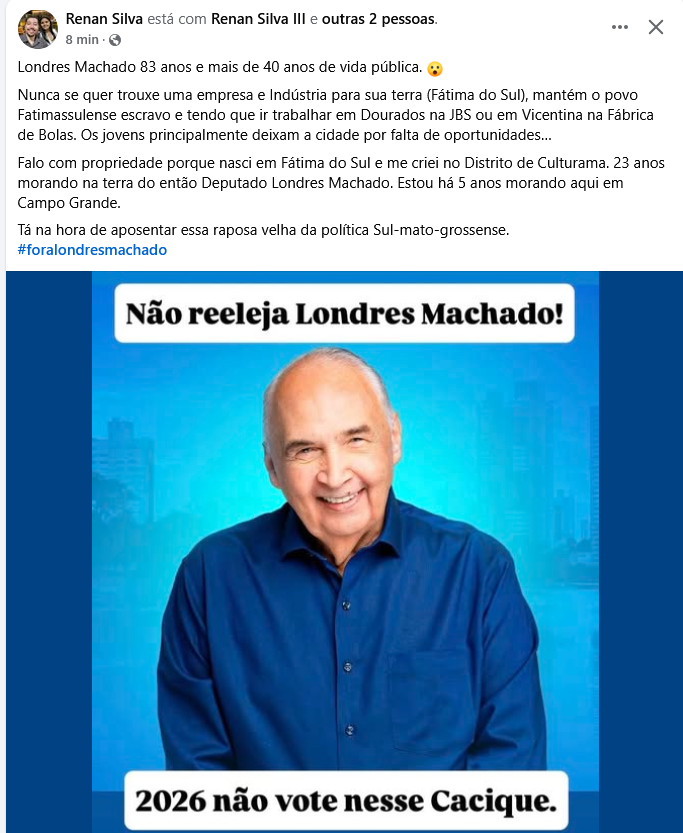This screenshot has width=683, height=833.
Task: Dismiss the post with the X
Action: (656, 27)
